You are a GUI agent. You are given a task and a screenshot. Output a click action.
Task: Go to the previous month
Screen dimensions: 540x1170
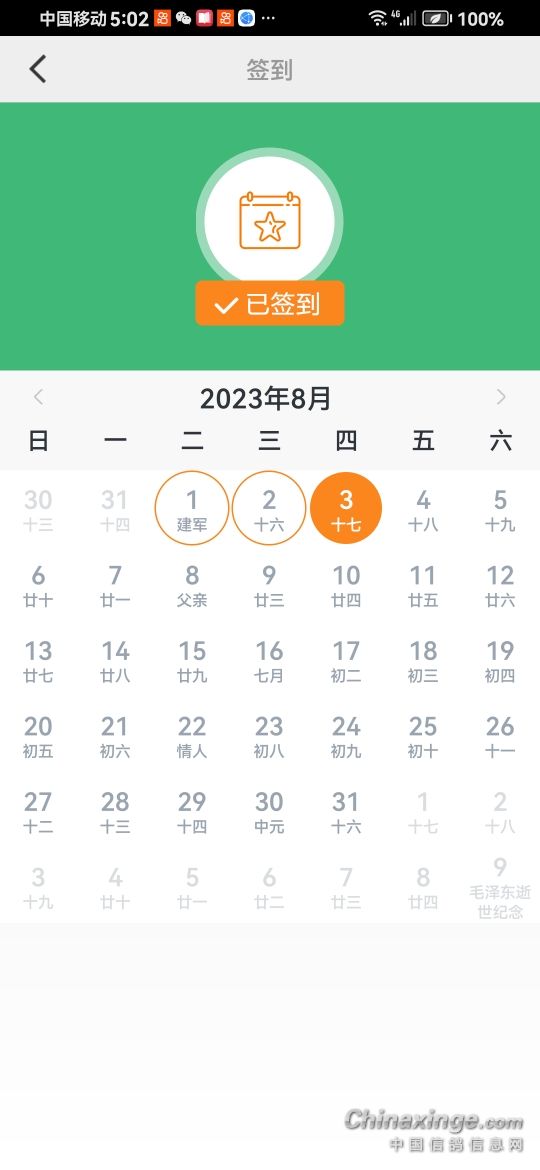click(39, 397)
